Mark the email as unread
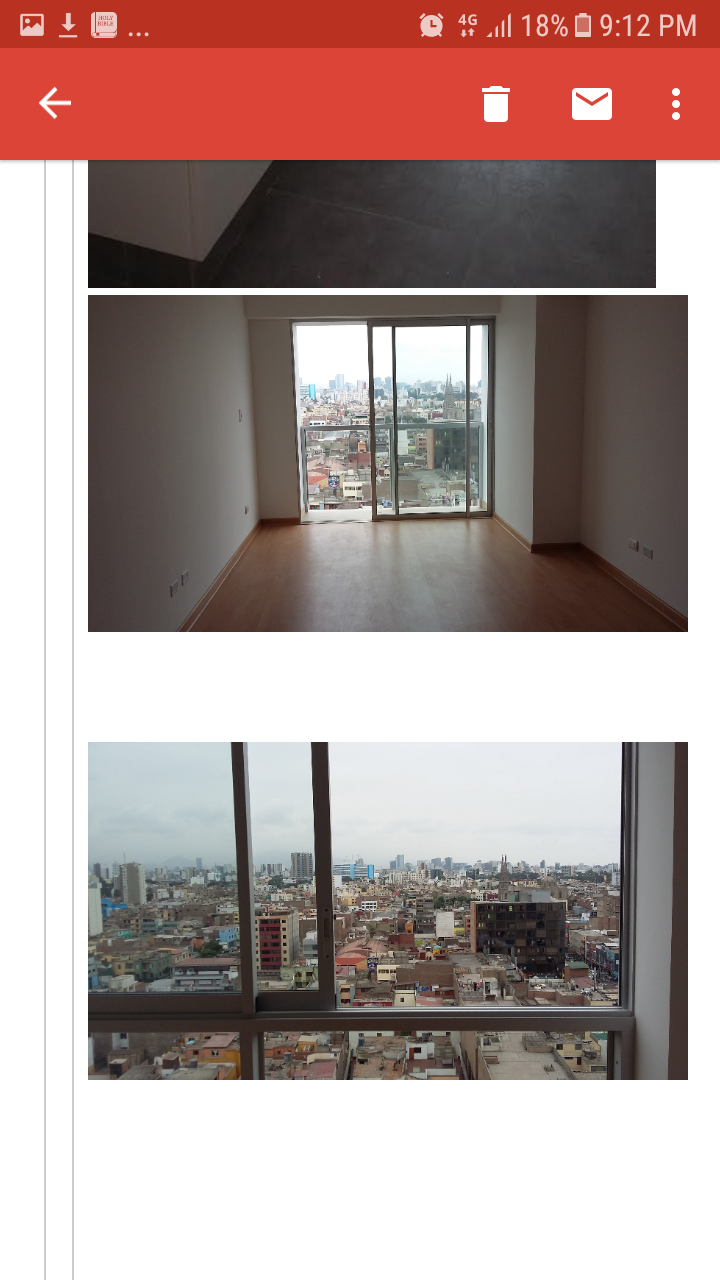The width and height of the screenshot is (720, 1280). 592,103
